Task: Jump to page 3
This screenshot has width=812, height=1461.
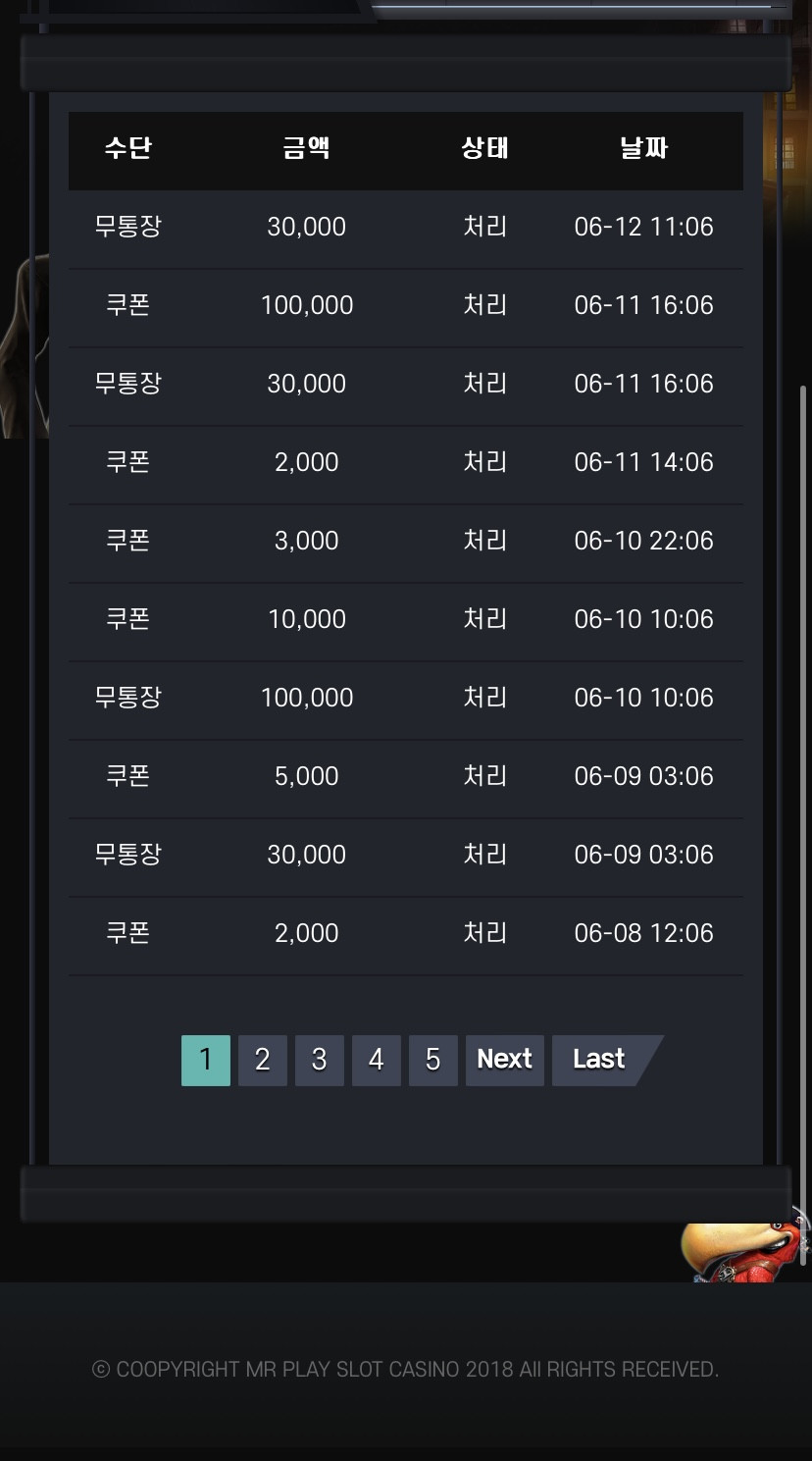Action: coord(320,1060)
